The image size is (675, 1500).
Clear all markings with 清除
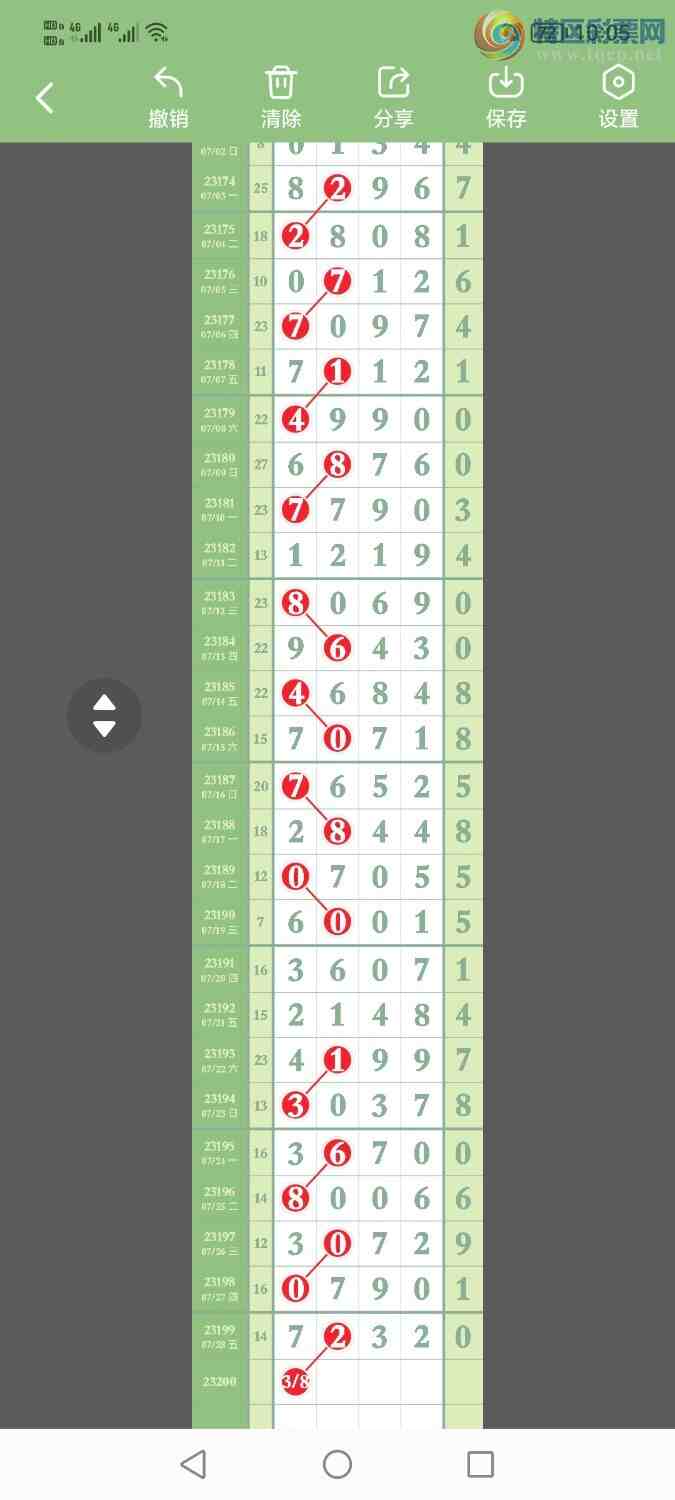281,97
